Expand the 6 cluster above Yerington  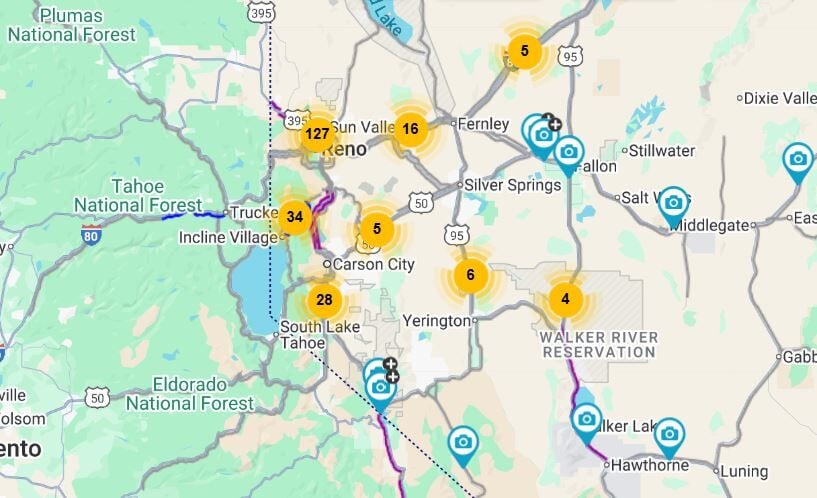[470, 275]
